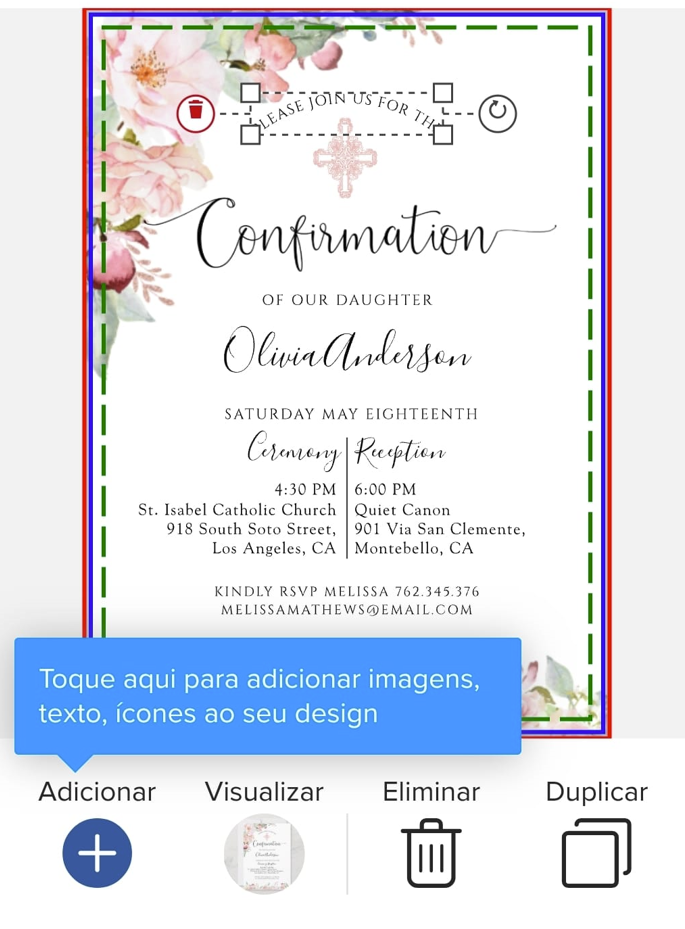Select the Kindly RSVP Melissa text
Screen dimensions: 685x929
tap(347, 591)
